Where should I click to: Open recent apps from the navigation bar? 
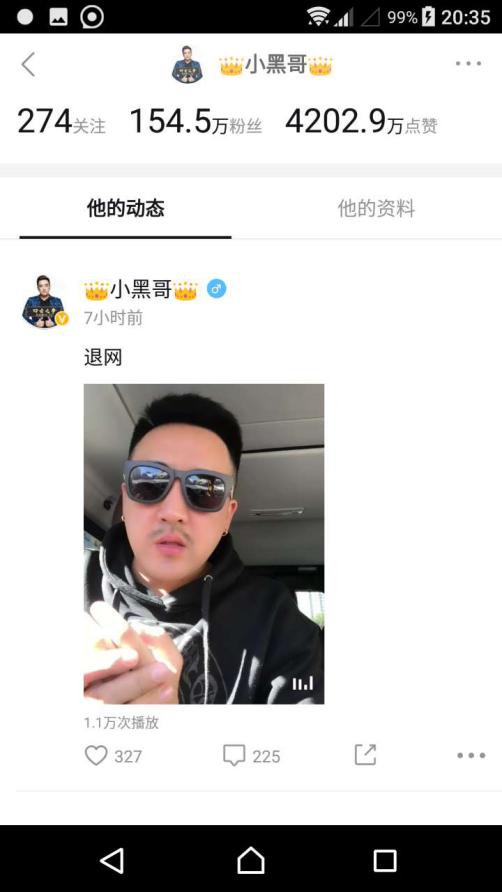point(385,861)
